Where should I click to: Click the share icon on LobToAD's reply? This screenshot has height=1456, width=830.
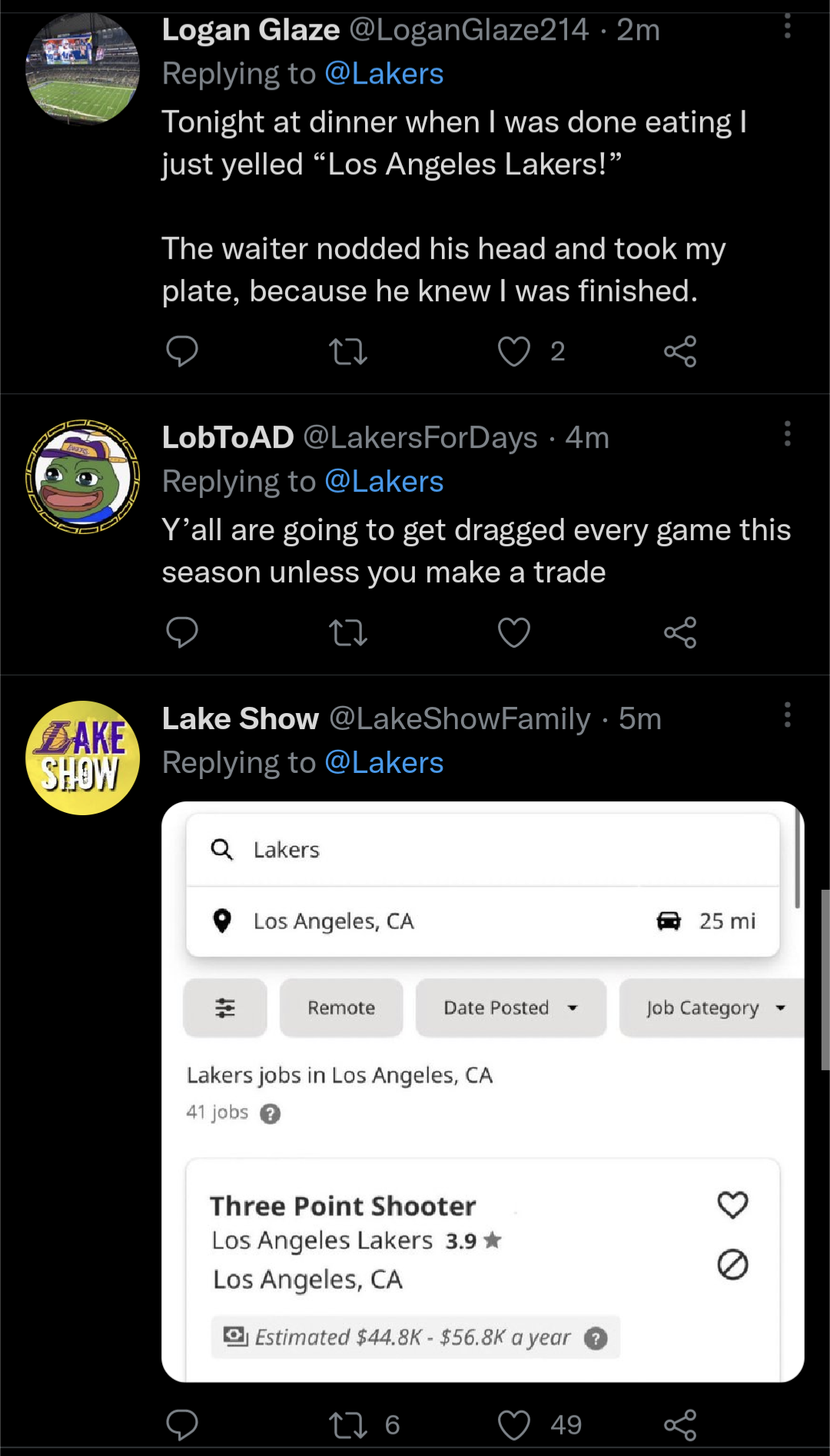pyautogui.click(x=681, y=632)
